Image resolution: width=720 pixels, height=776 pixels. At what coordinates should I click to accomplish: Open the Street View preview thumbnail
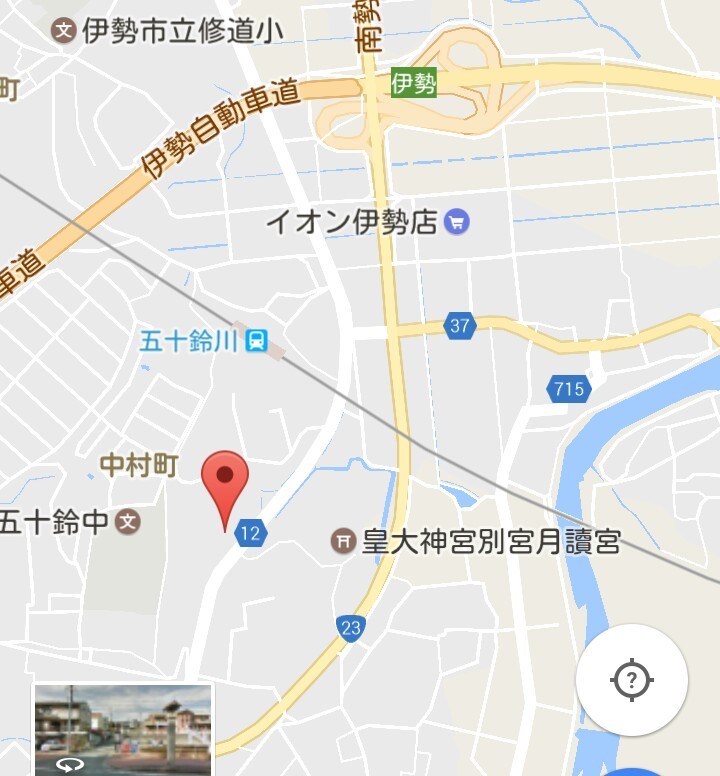click(123, 729)
